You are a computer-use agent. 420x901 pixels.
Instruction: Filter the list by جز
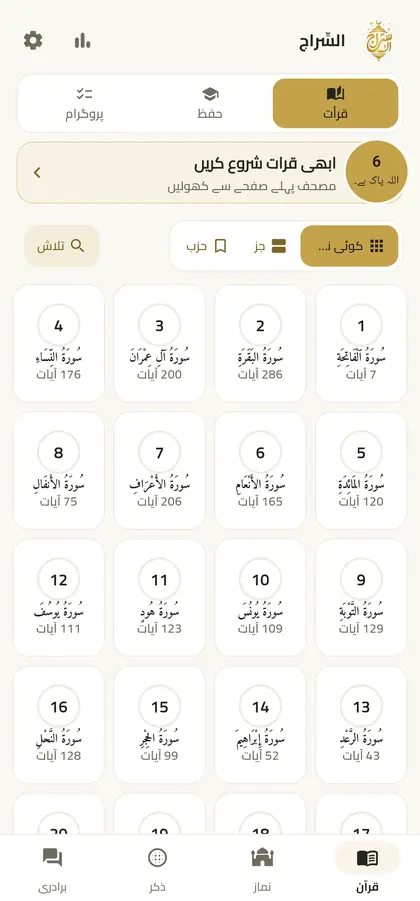click(270, 246)
